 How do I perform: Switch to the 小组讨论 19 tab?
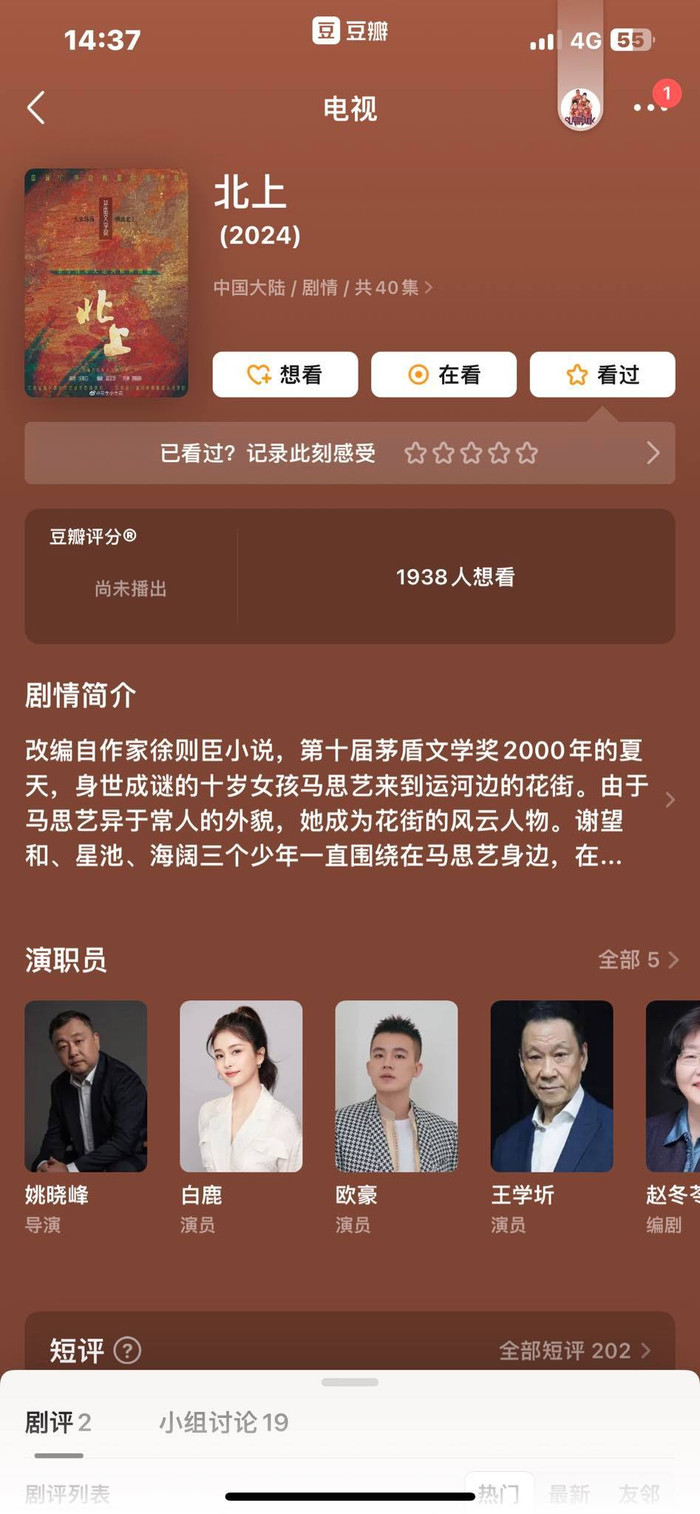point(223,1422)
